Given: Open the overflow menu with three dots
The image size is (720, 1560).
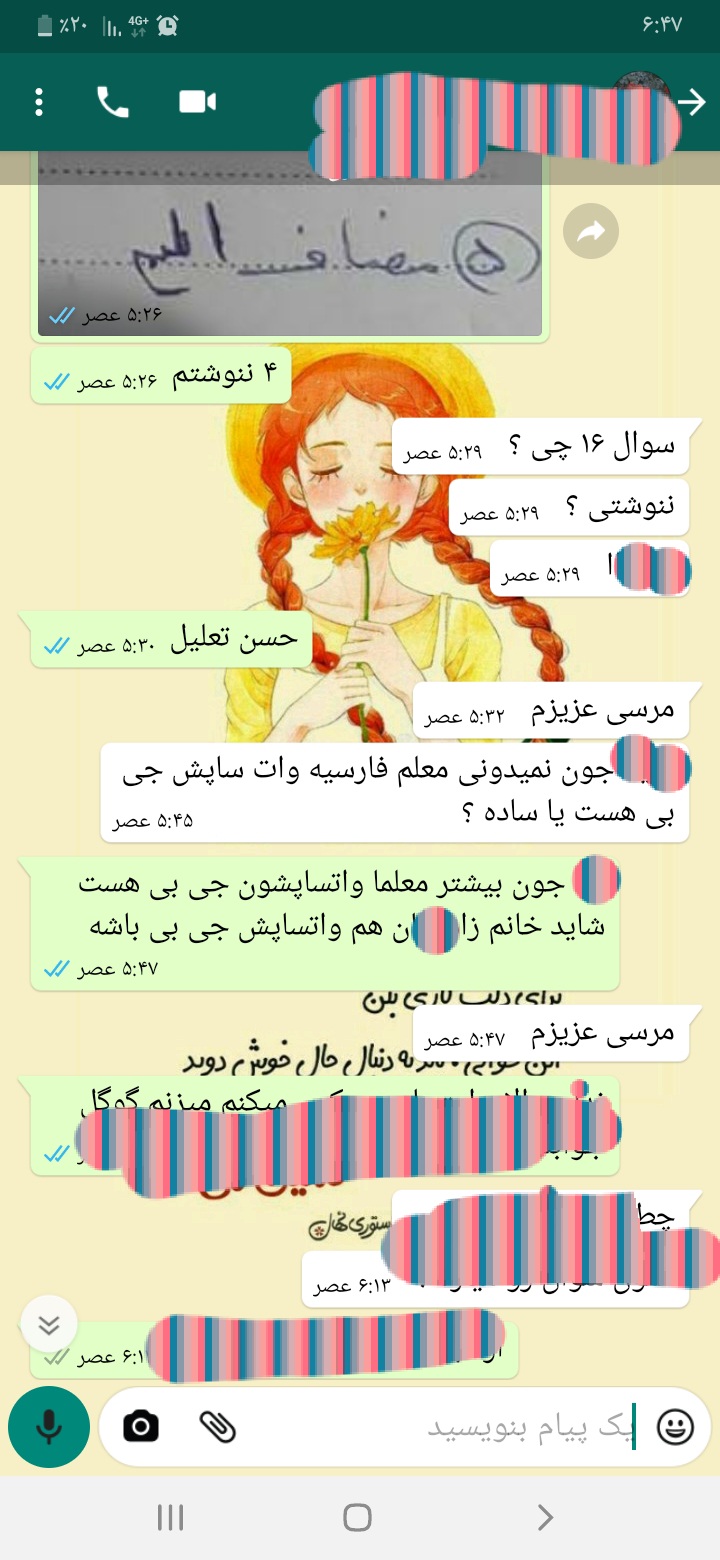Looking at the screenshot, I should point(39,102).
